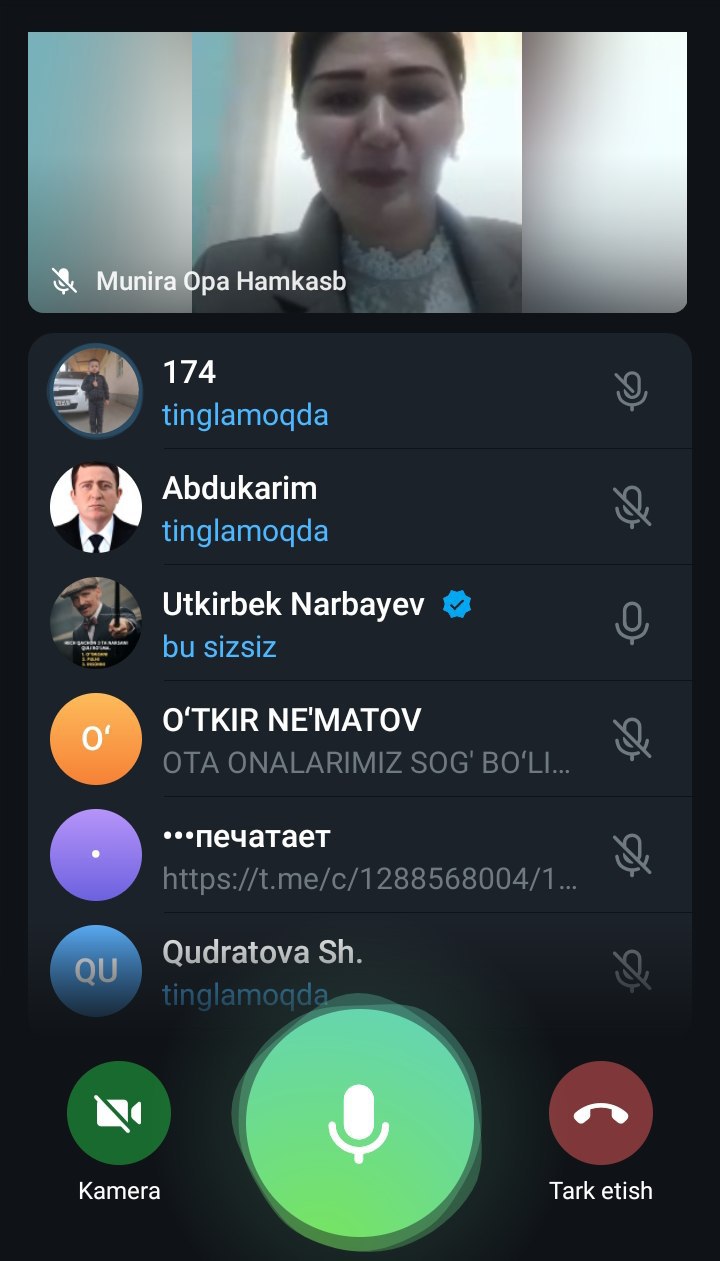Leave the call with Tark etish
The width and height of the screenshot is (720, 1261).
coord(600,1113)
